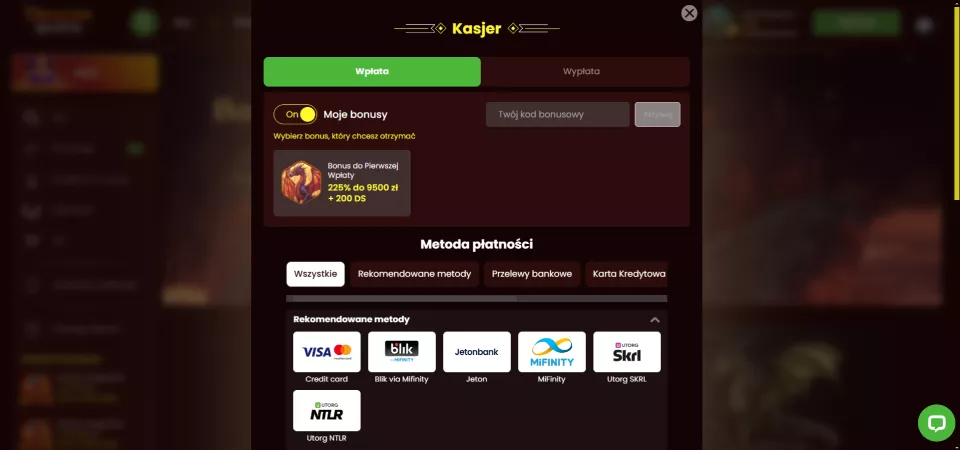Close the Kasjer dialog
Viewport: 960px width, 450px height.
689,13
